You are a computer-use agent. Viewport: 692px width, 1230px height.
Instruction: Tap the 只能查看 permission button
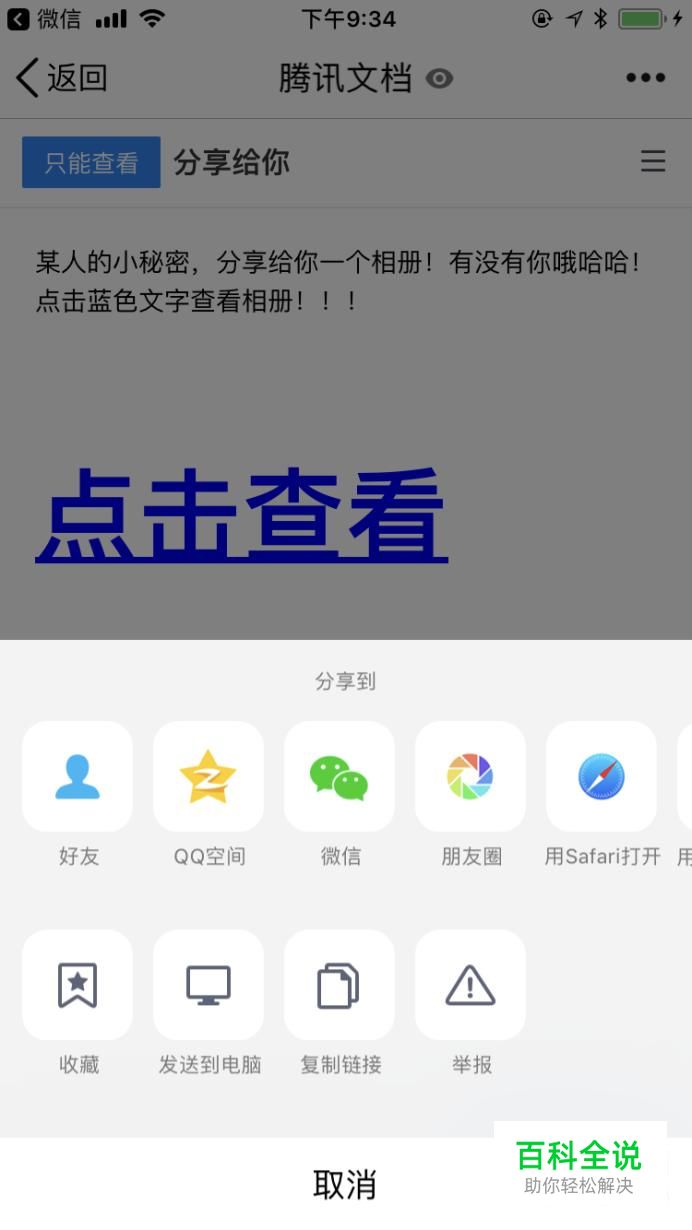(x=91, y=162)
